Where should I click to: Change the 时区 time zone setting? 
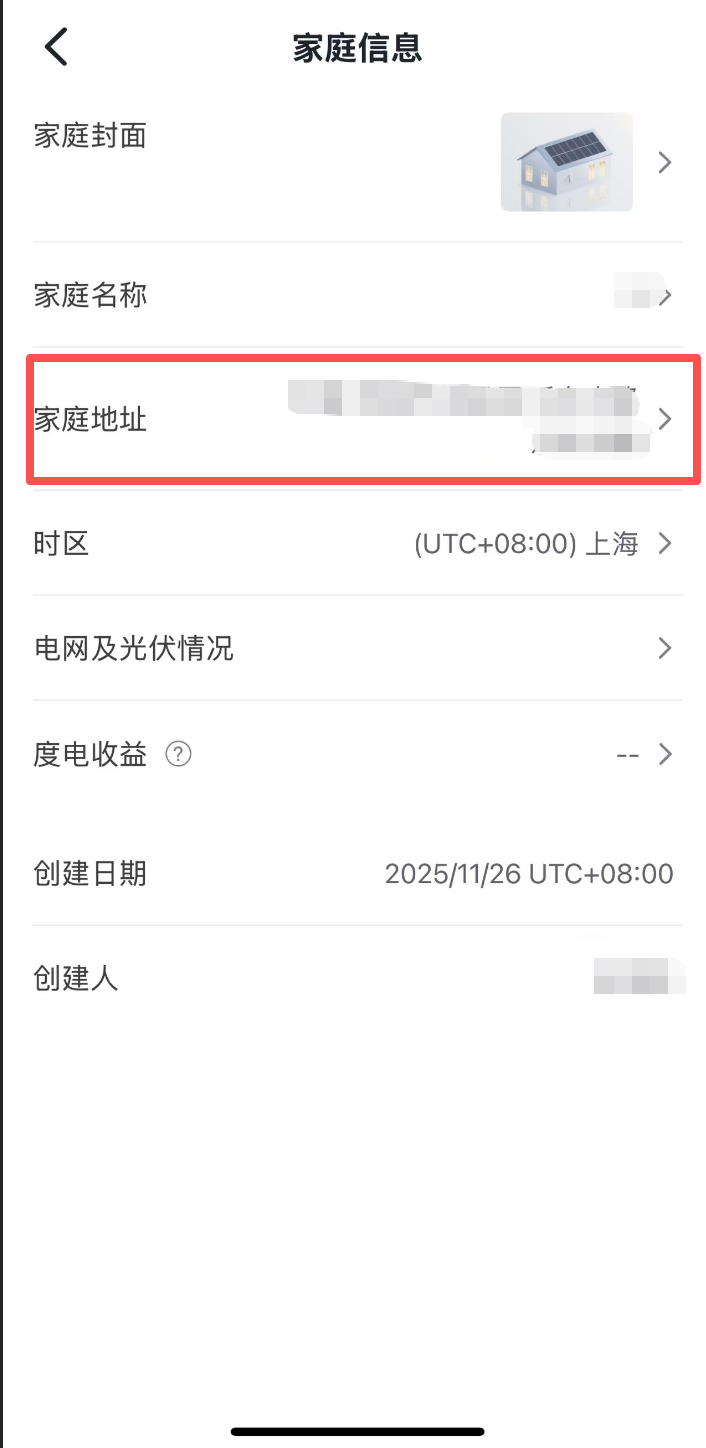pyautogui.click(x=357, y=544)
